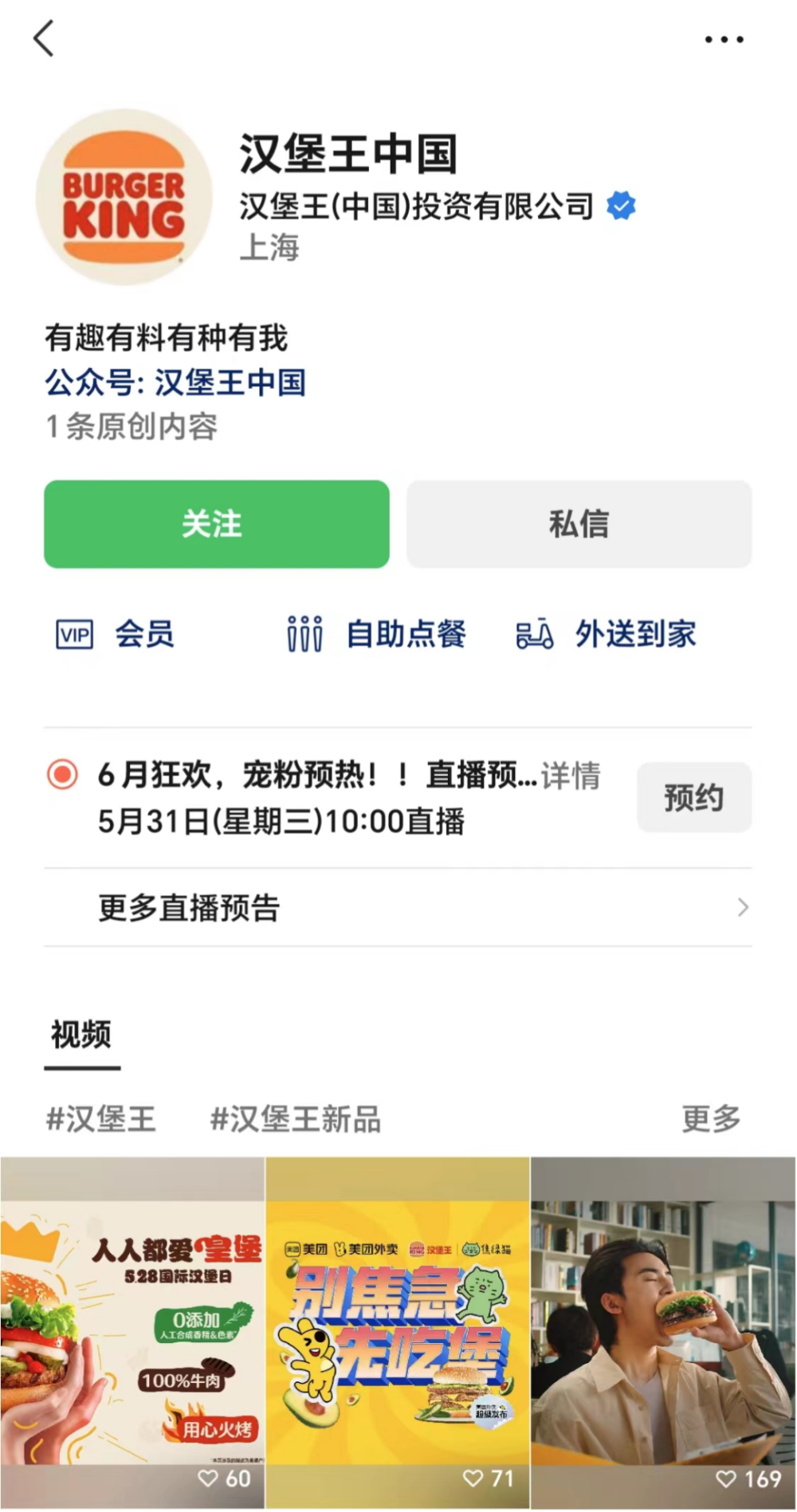Open the 公众号: 汉堡王中国 link

tap(175, 383)
